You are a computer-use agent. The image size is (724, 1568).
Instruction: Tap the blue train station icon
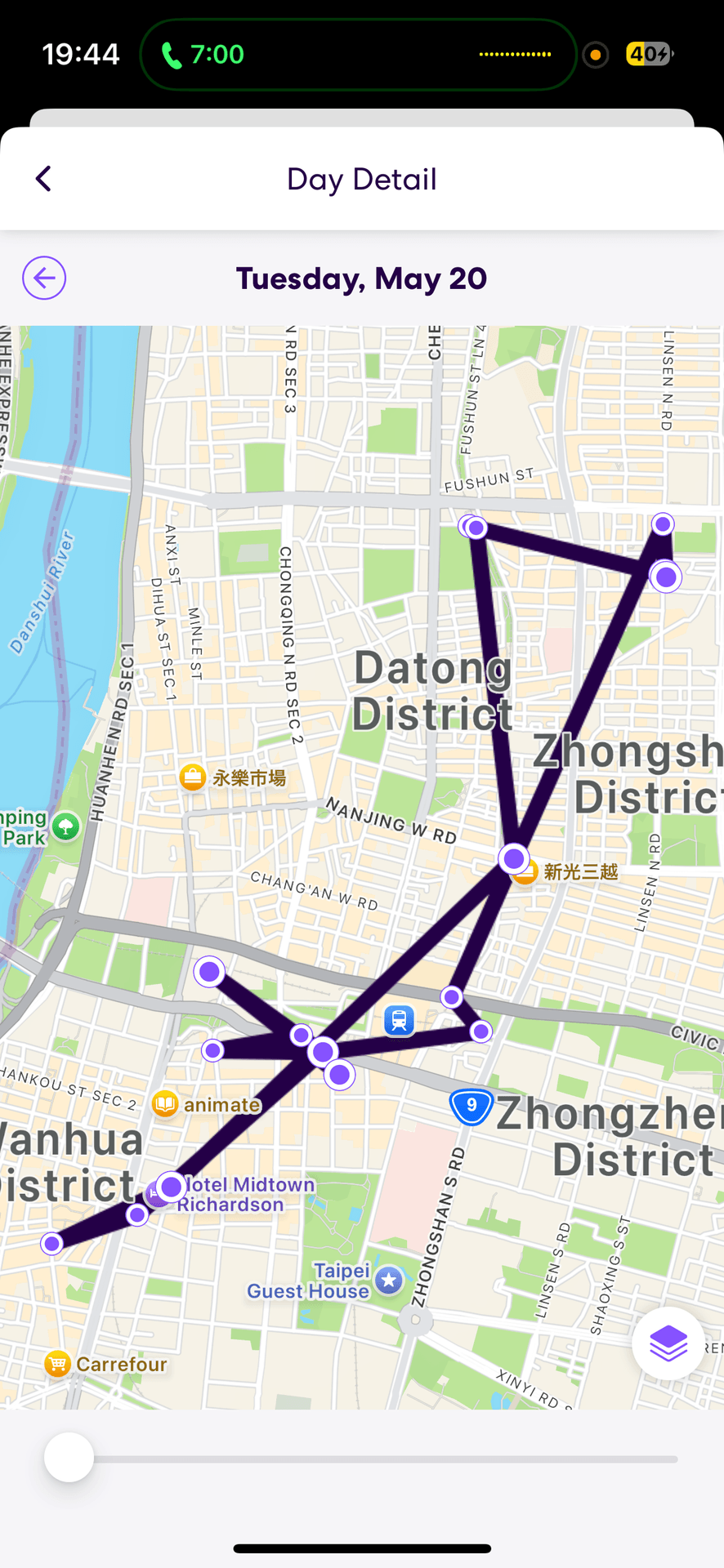pyautogui.click(x=399, y=1020)
